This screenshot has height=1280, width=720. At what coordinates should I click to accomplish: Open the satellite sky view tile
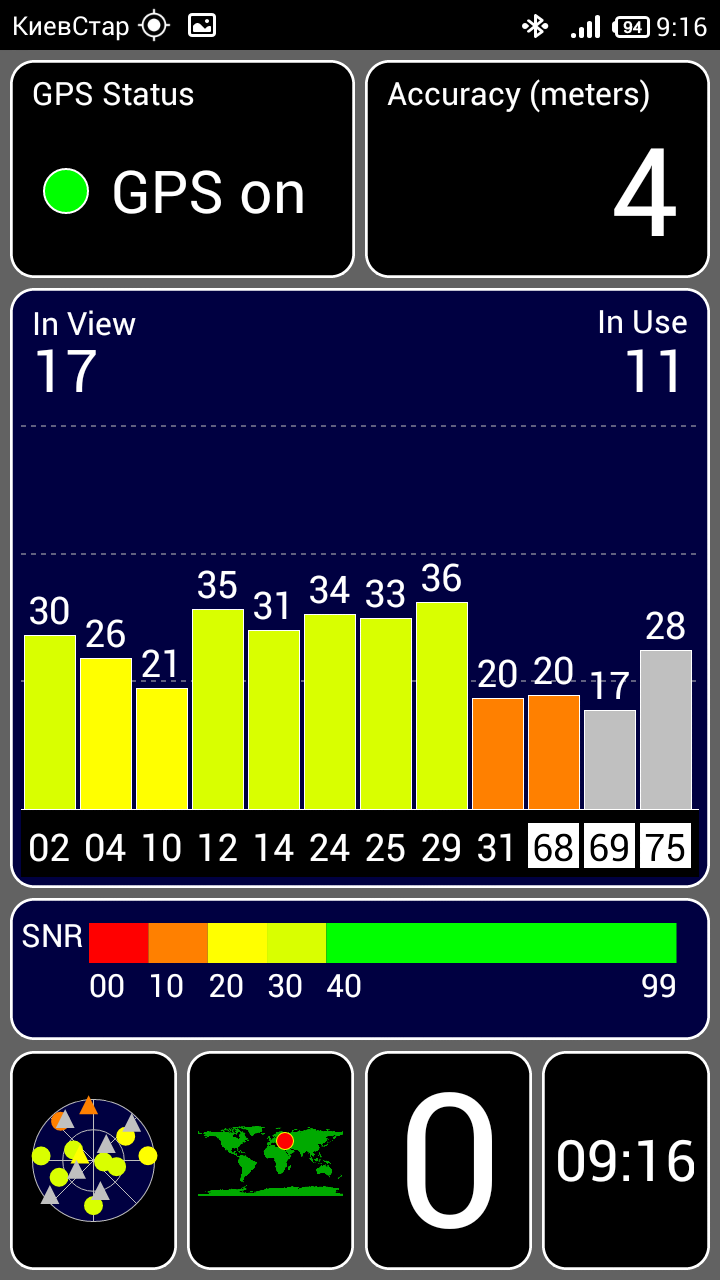pyautogui.click(x=94, y=1160)
